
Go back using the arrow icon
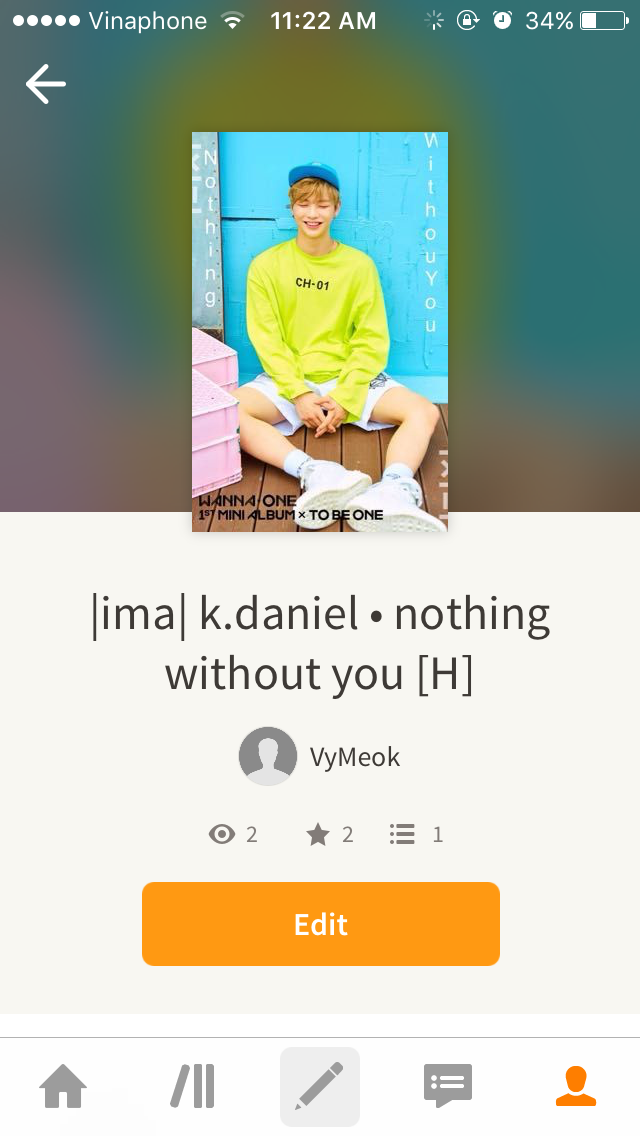tap(46, 84)
